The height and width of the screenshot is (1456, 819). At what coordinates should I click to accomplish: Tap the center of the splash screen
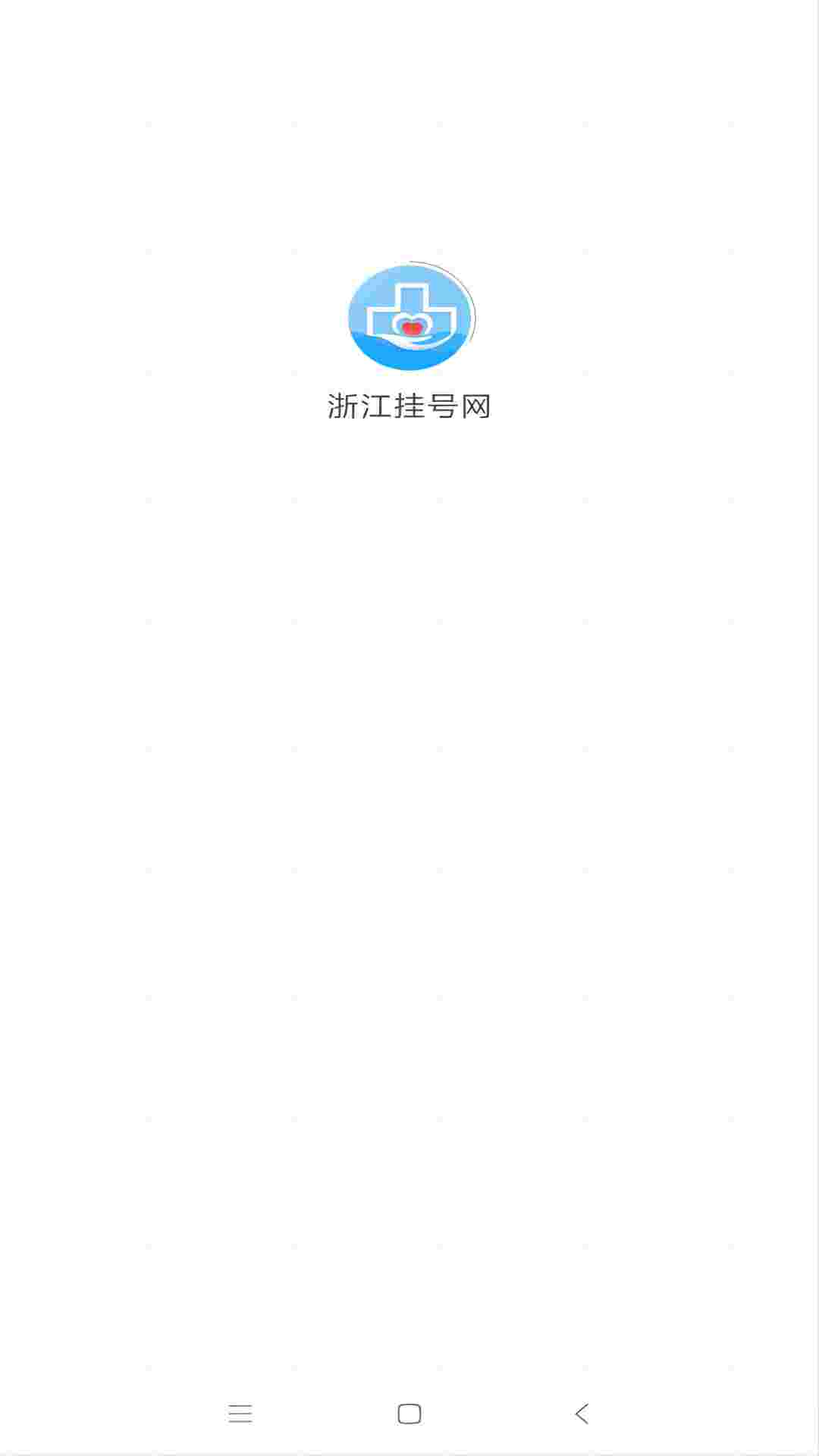[409, 728]
